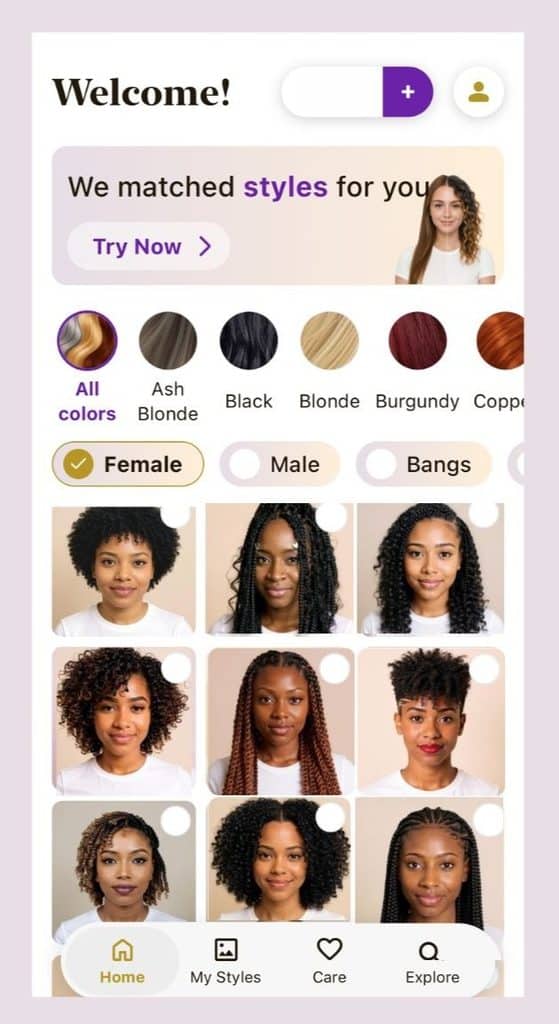Pick the Blonde color swatch
Screen dimensions: 559x1024
coord(329,341)
